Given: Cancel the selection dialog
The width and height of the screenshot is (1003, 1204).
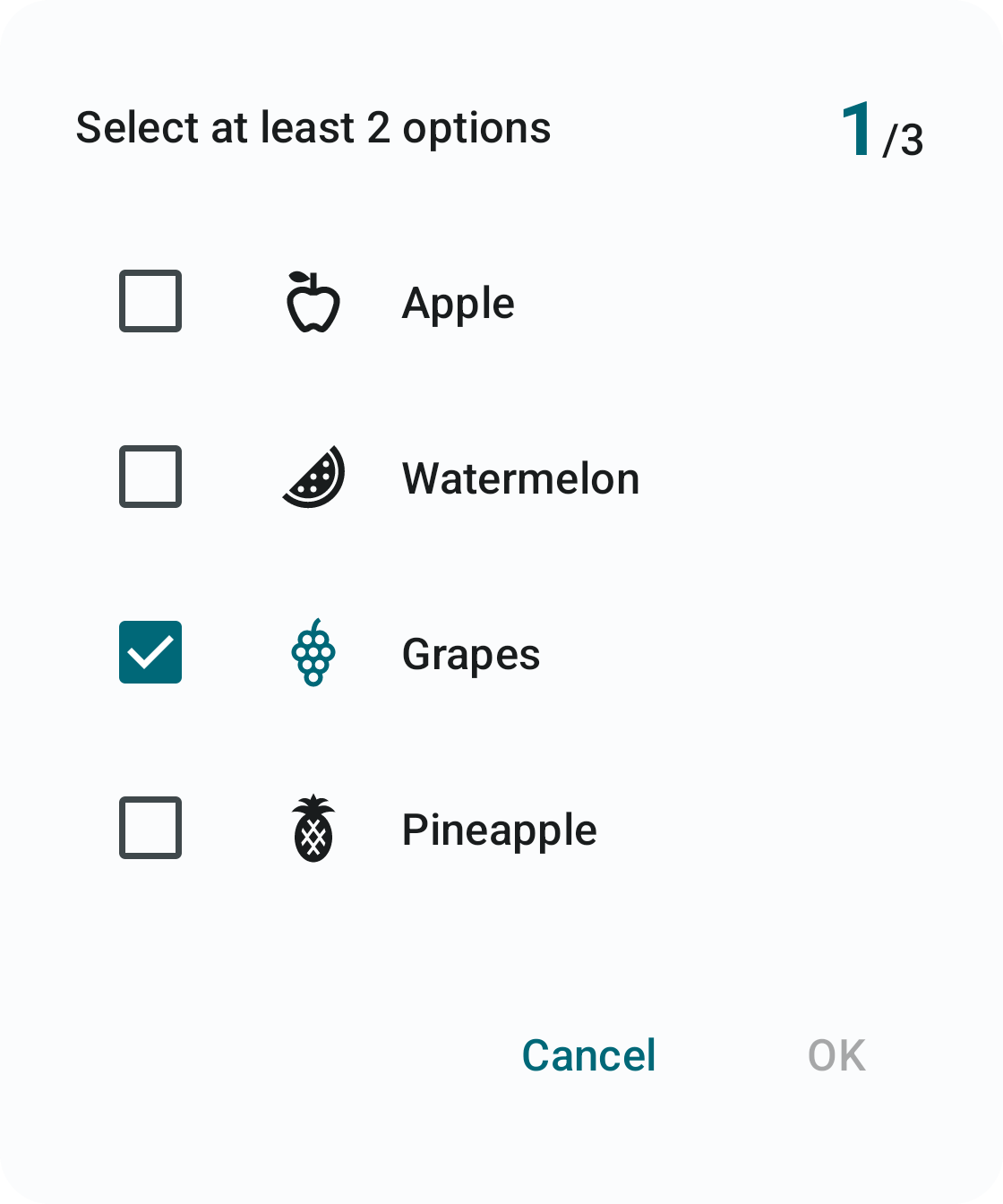Looking at the screenshot, I should 589,1055.
